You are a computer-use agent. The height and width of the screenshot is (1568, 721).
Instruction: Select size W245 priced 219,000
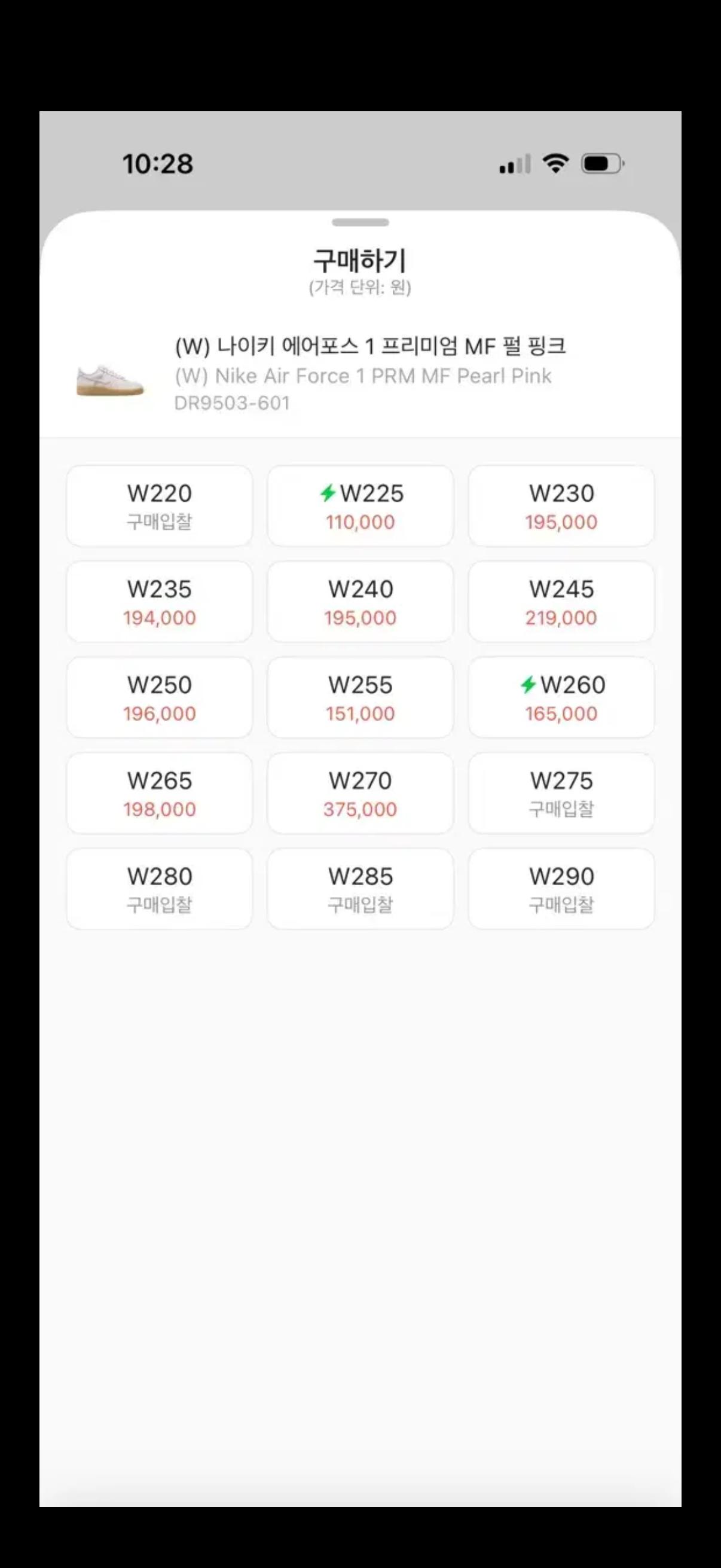click(561, 602)
